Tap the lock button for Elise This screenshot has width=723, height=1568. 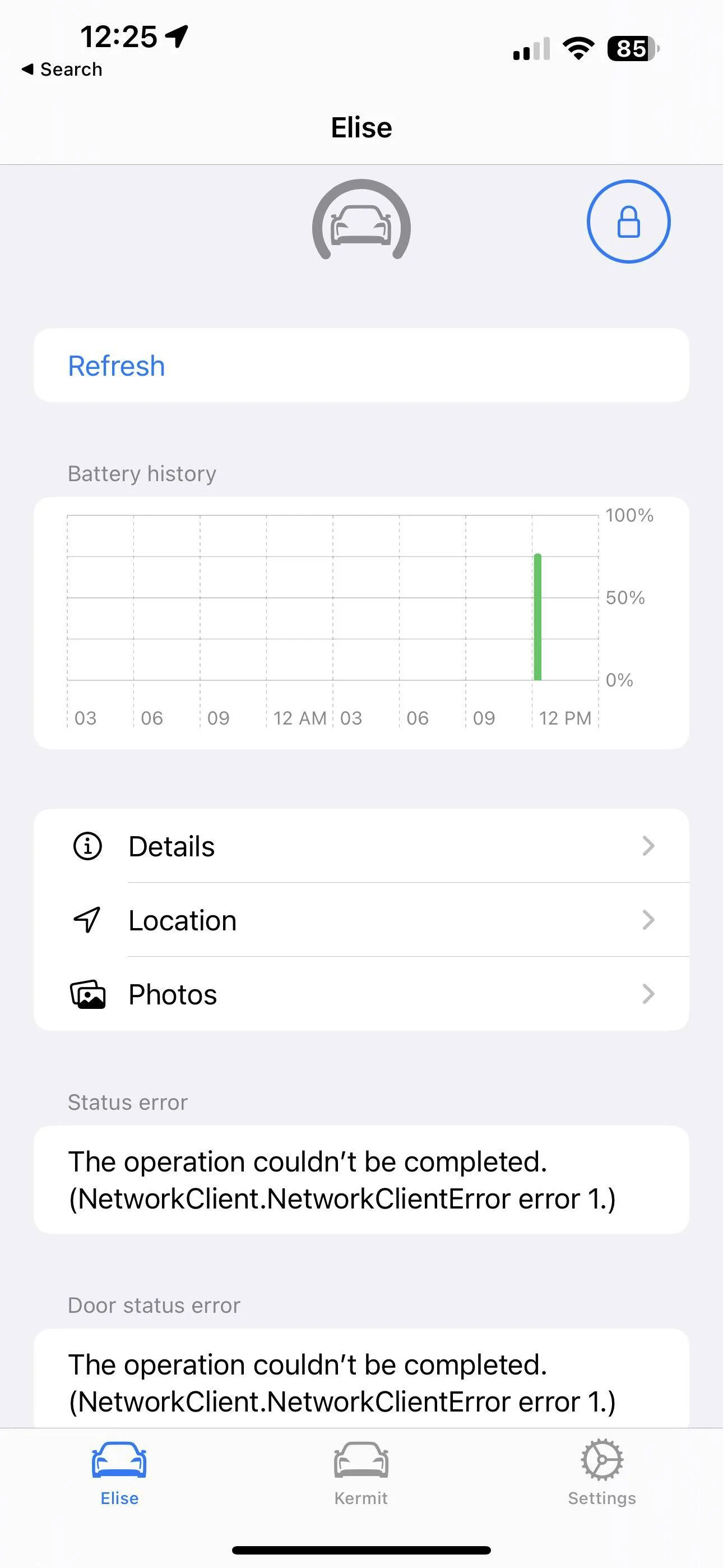coord(628,222)
